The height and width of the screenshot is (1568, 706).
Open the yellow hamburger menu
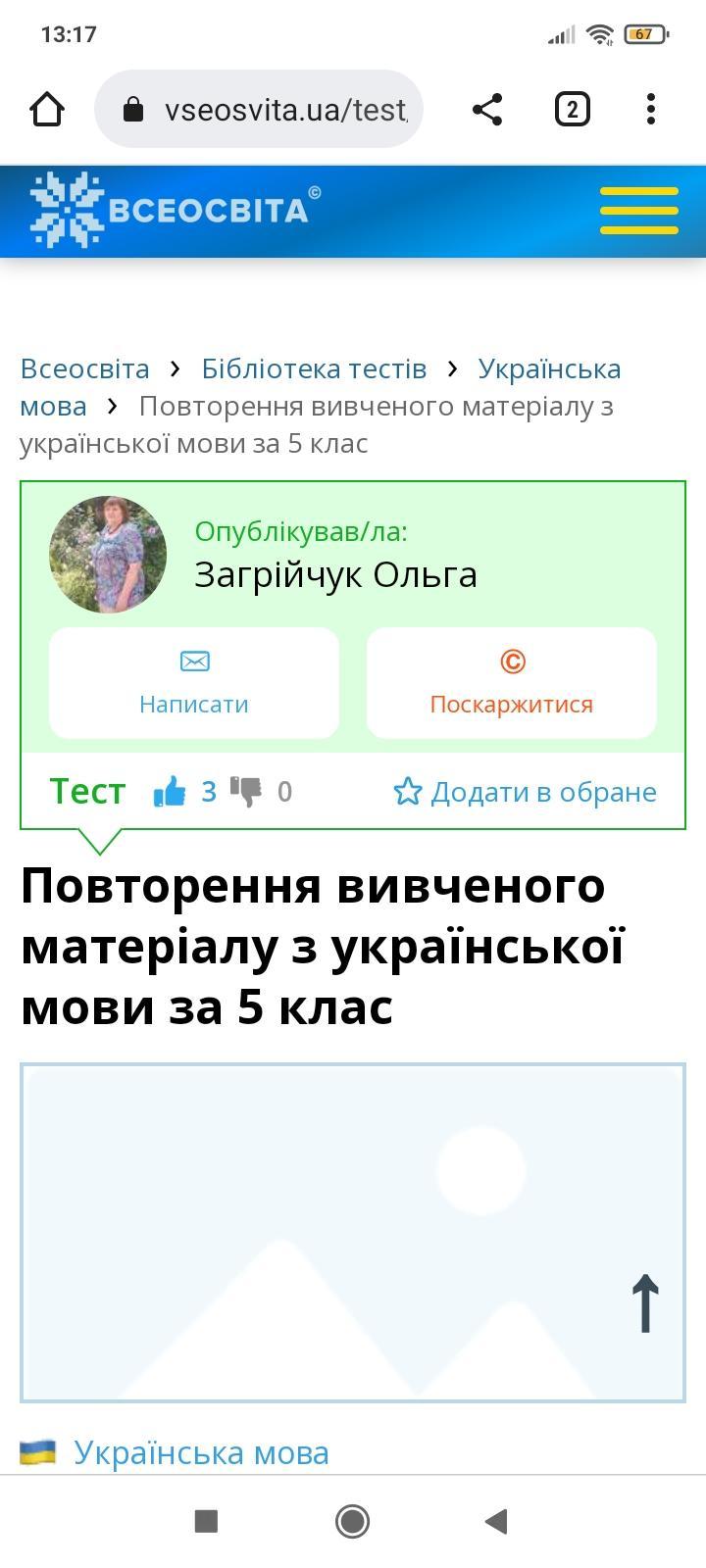pyautogui.click(x=639, y=211)
